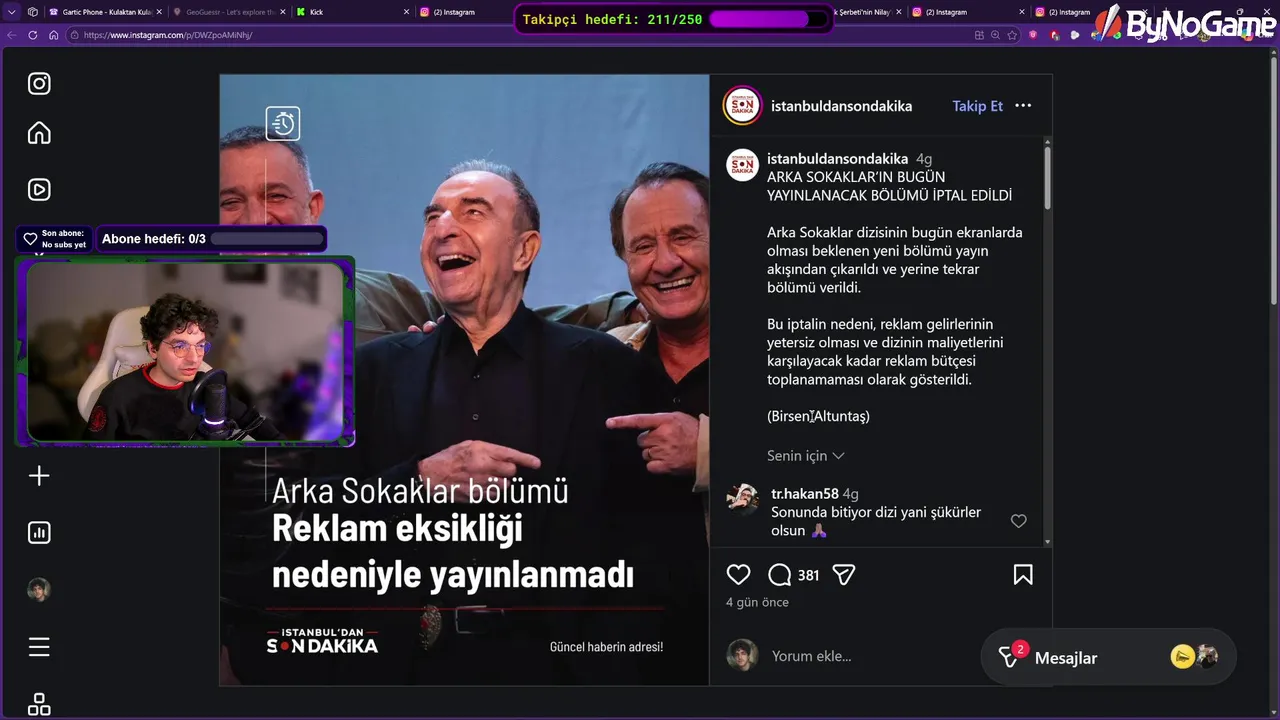This screenshot has height=720, width=1280.
Task: Go to the Instagram home feed
Action: pos(39,133)
